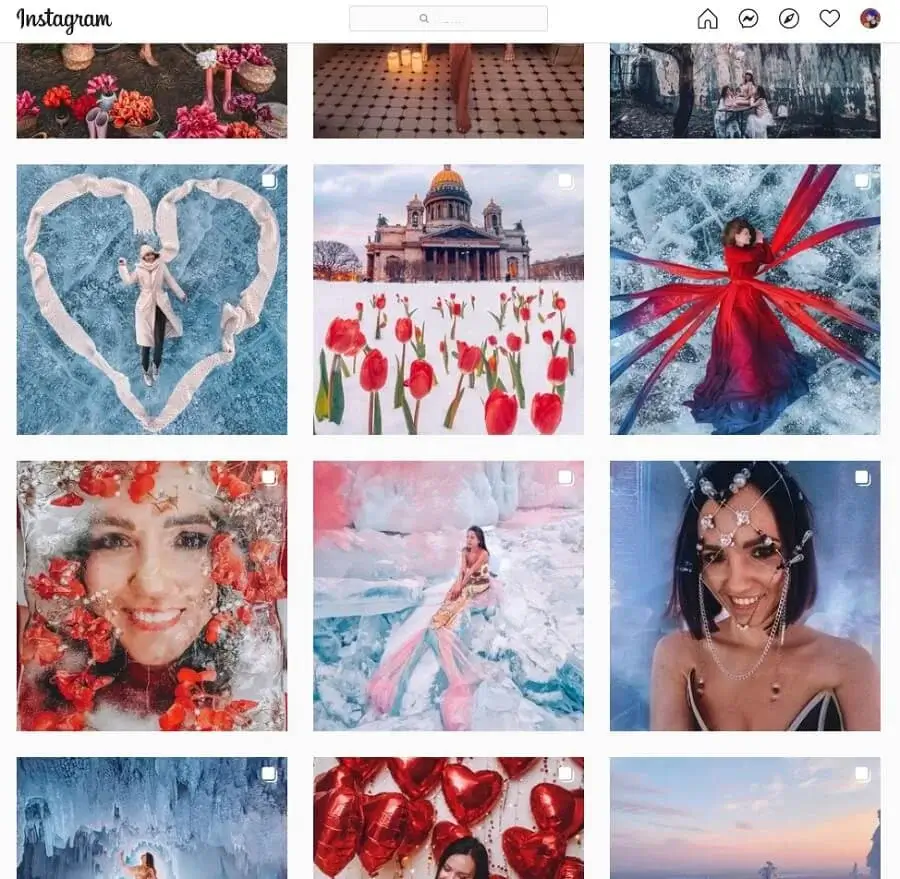Tap the Instagram logo
This screenshot has width=900, height=879.
click(x=64, y=19)
